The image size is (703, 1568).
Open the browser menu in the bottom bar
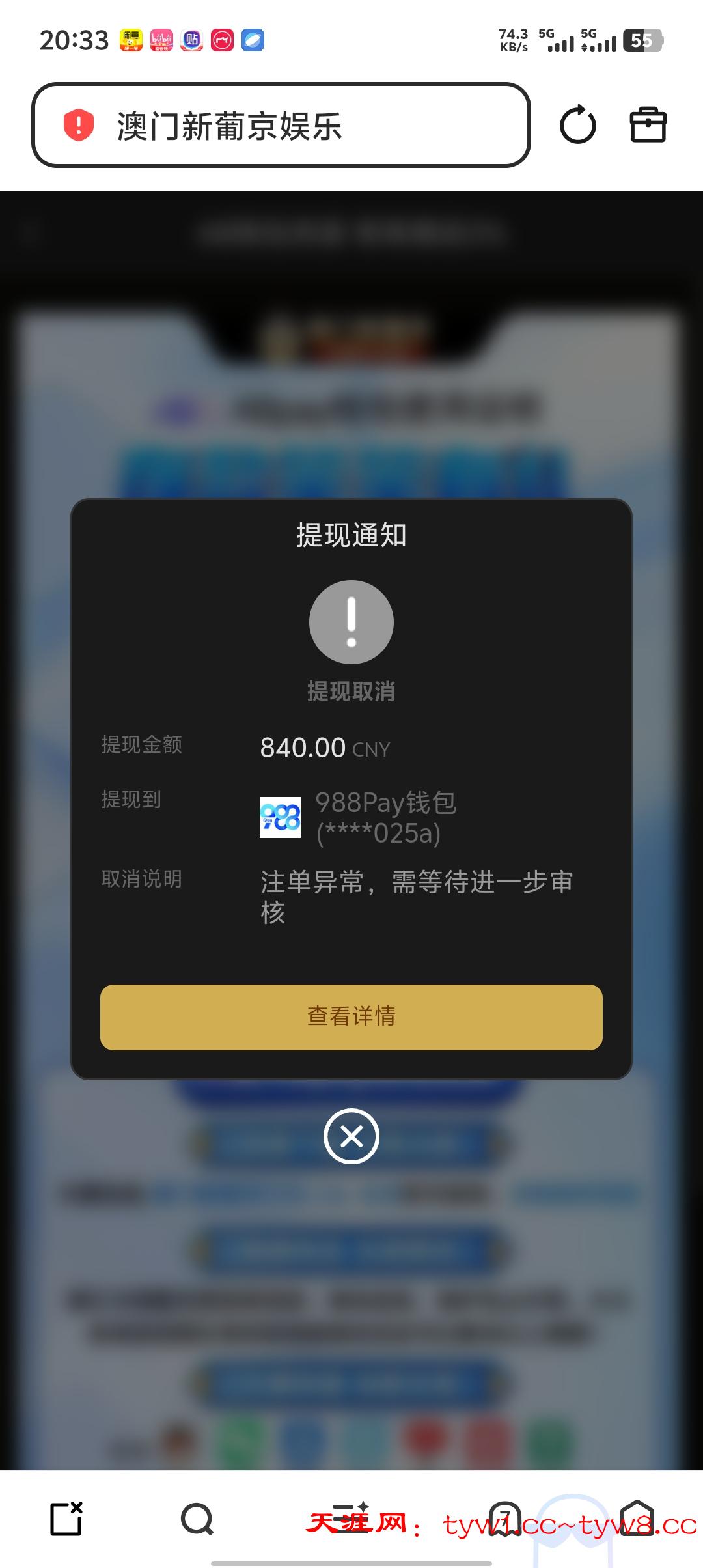pos(351,1519)
